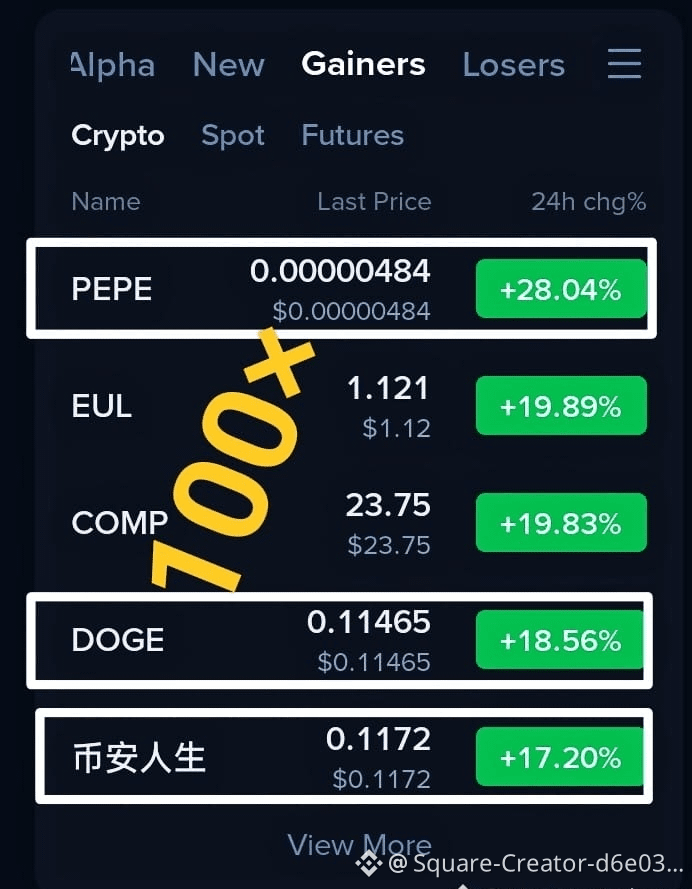This screenshot has width=692, height=889.
Task: Open the hamburger menu icon
Action: [x=624, y=64]
